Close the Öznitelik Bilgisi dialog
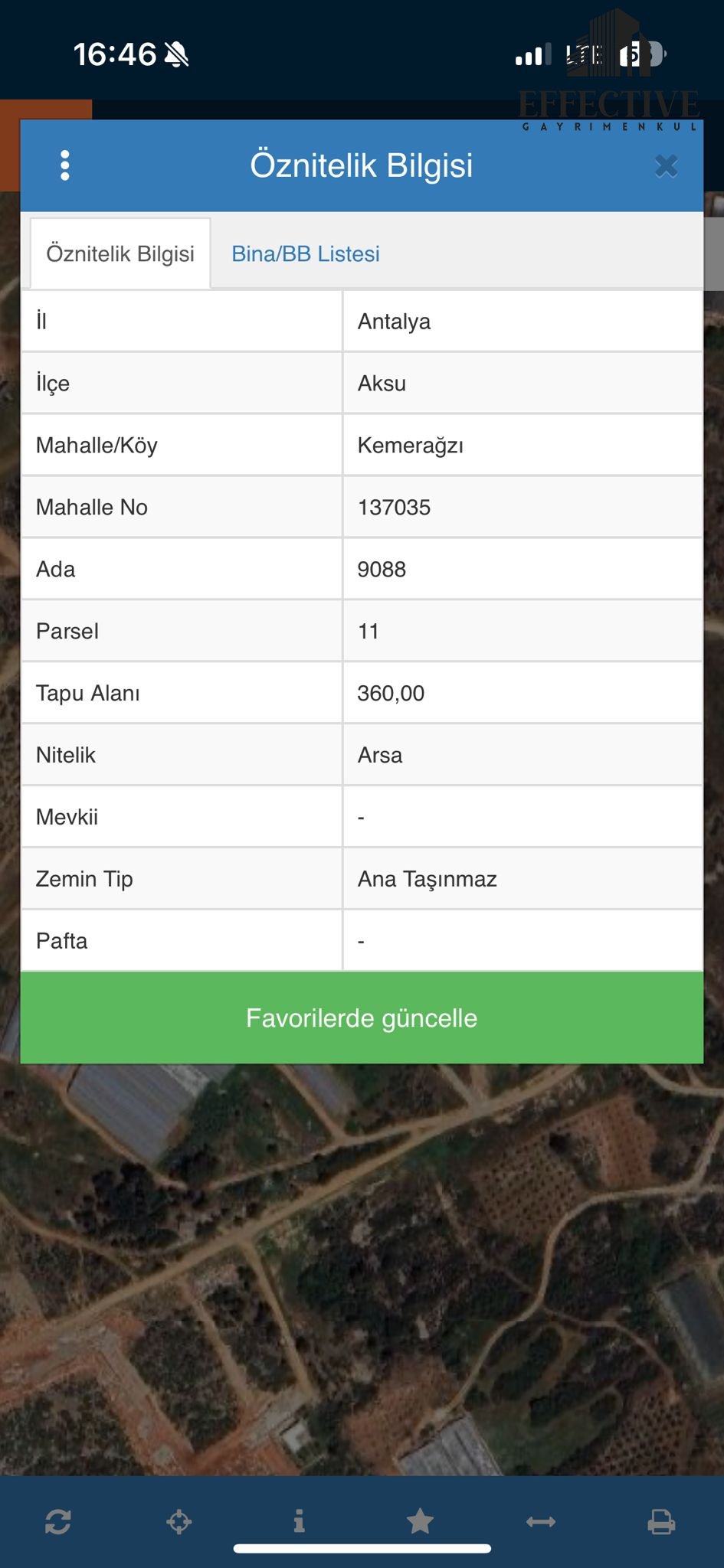The height and width of the screenshot is (1568, 724). pos(667,165)
